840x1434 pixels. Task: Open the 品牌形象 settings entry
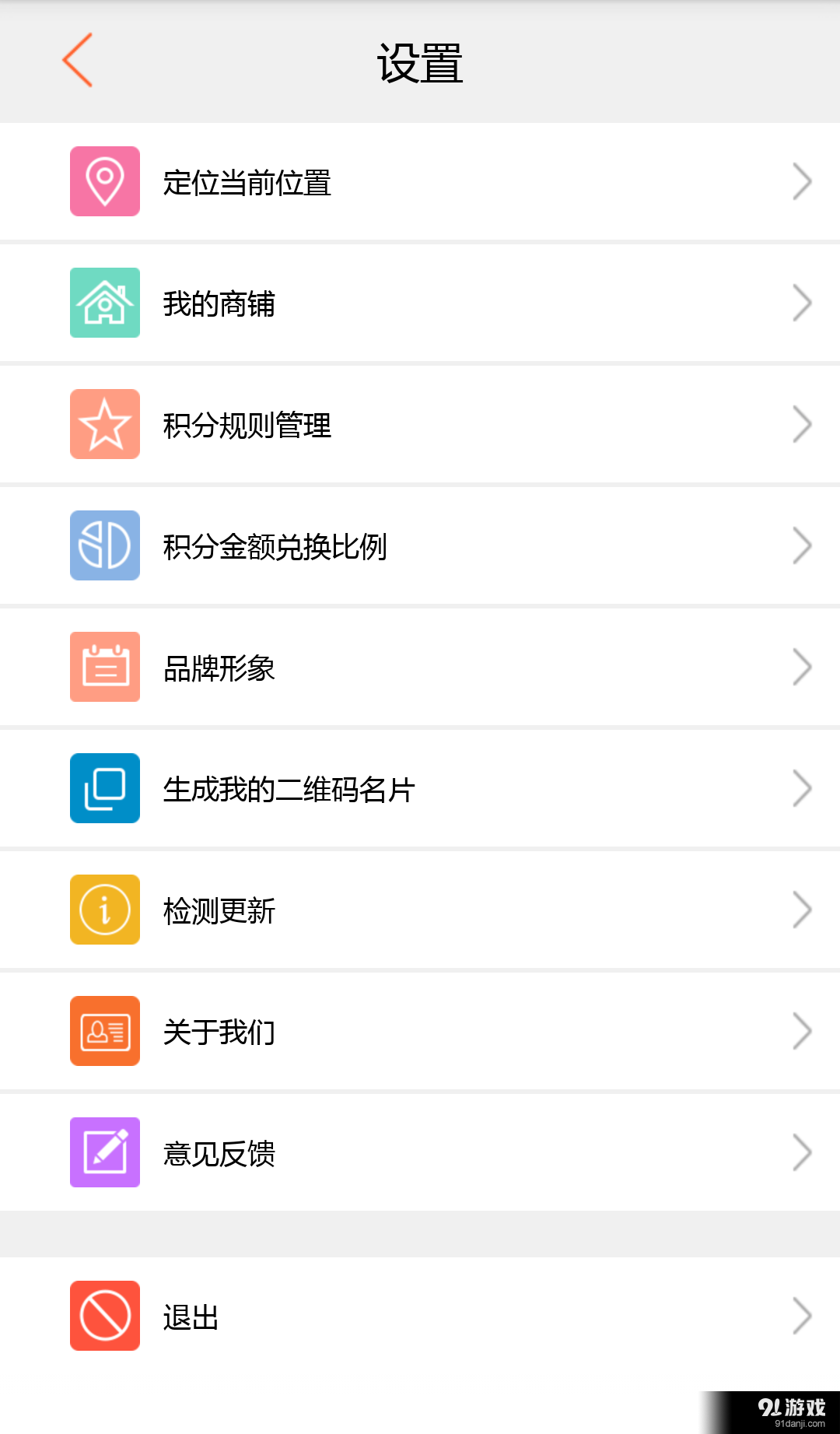pyautogui.click(x=220, y=666)
